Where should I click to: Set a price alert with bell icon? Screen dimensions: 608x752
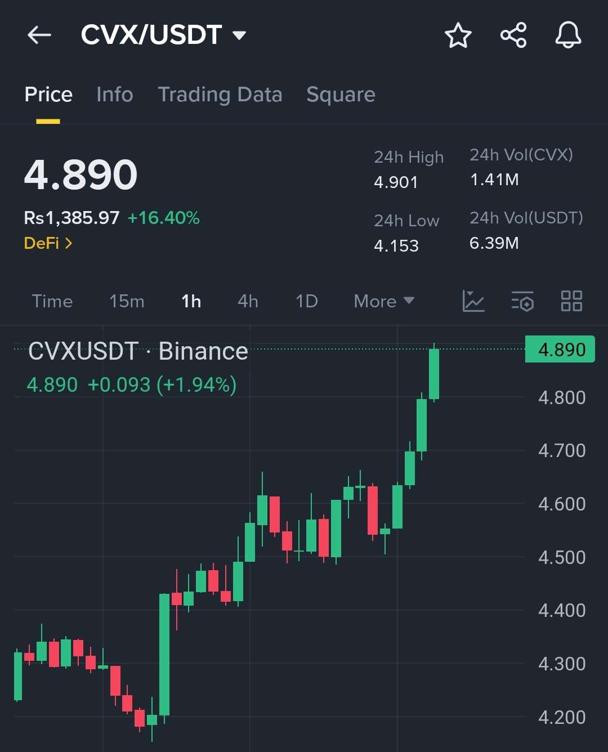coord(568,36)
